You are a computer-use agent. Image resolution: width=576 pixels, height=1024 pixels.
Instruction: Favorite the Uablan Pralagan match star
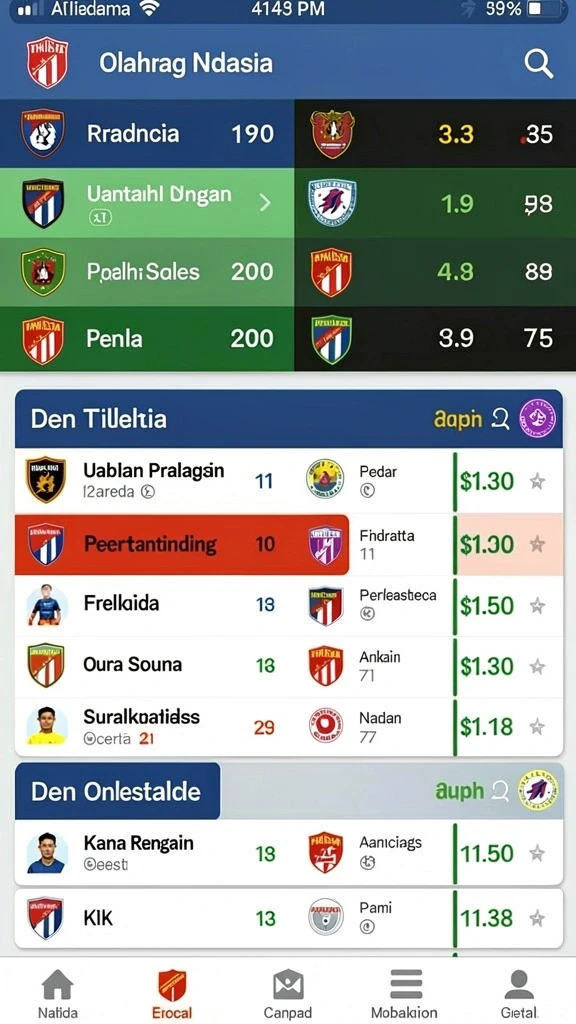point(537,482)
